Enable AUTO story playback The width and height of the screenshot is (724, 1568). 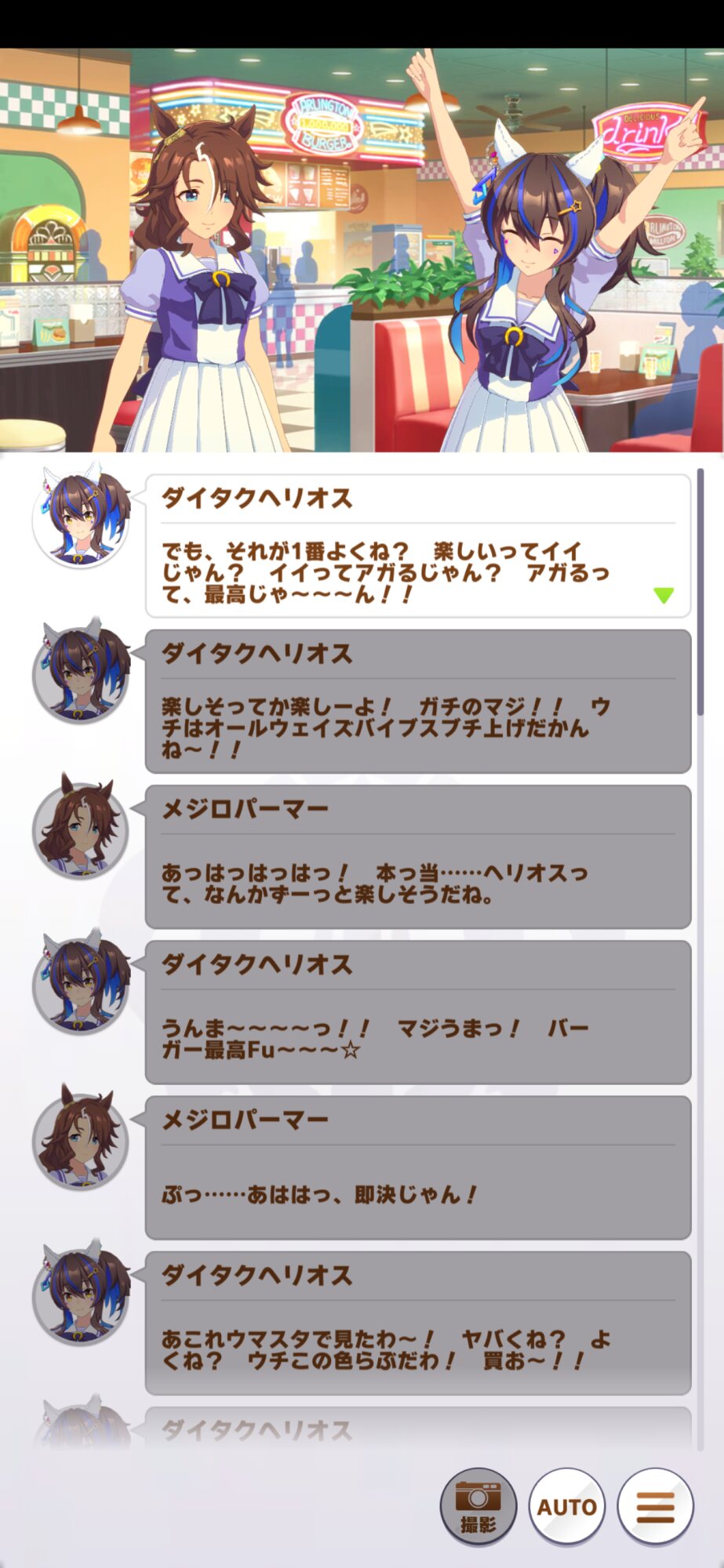point(566,1506)
